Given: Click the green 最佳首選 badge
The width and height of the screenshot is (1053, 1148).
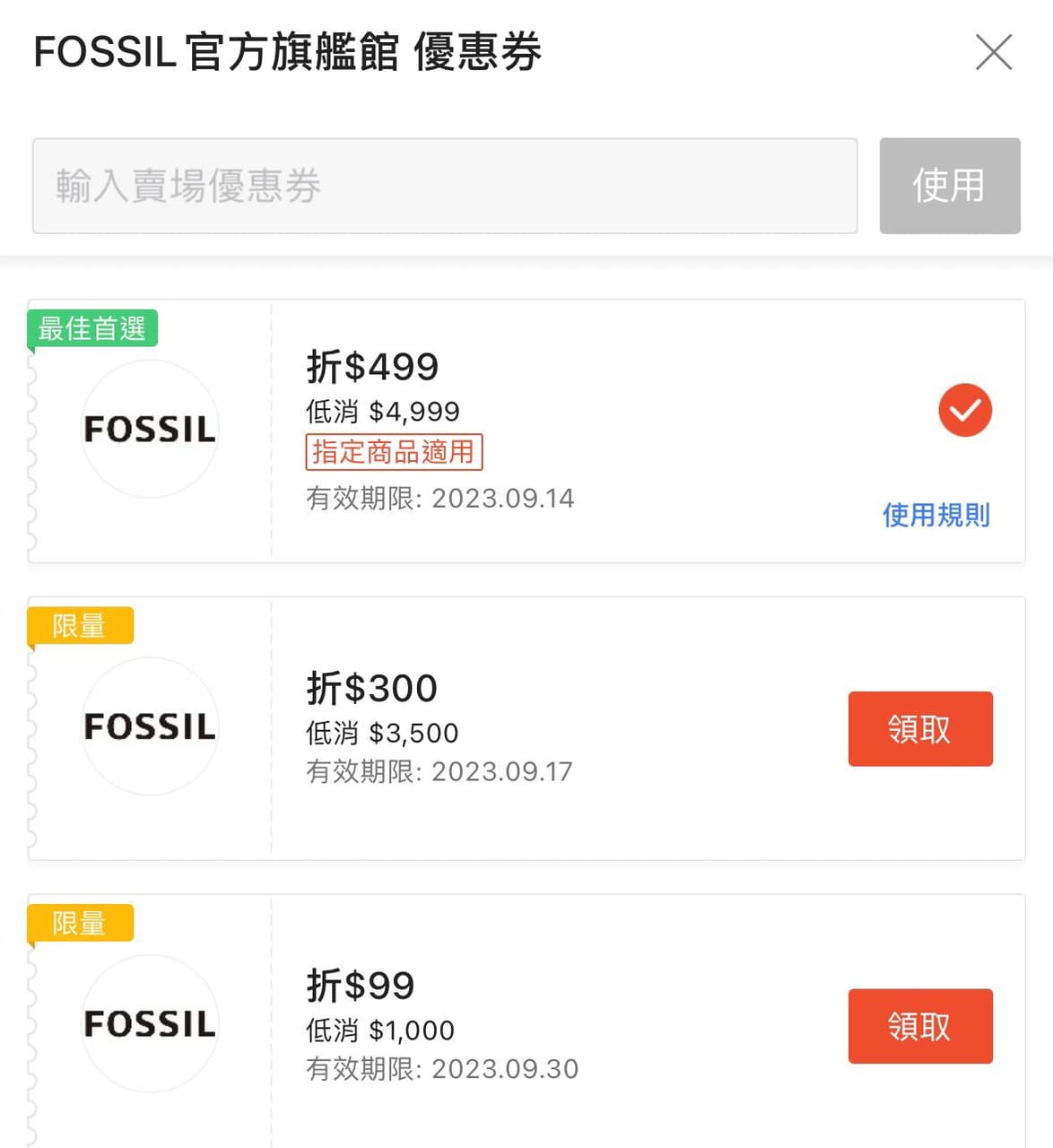Looking at the screenshot, I should coord(91,328).
